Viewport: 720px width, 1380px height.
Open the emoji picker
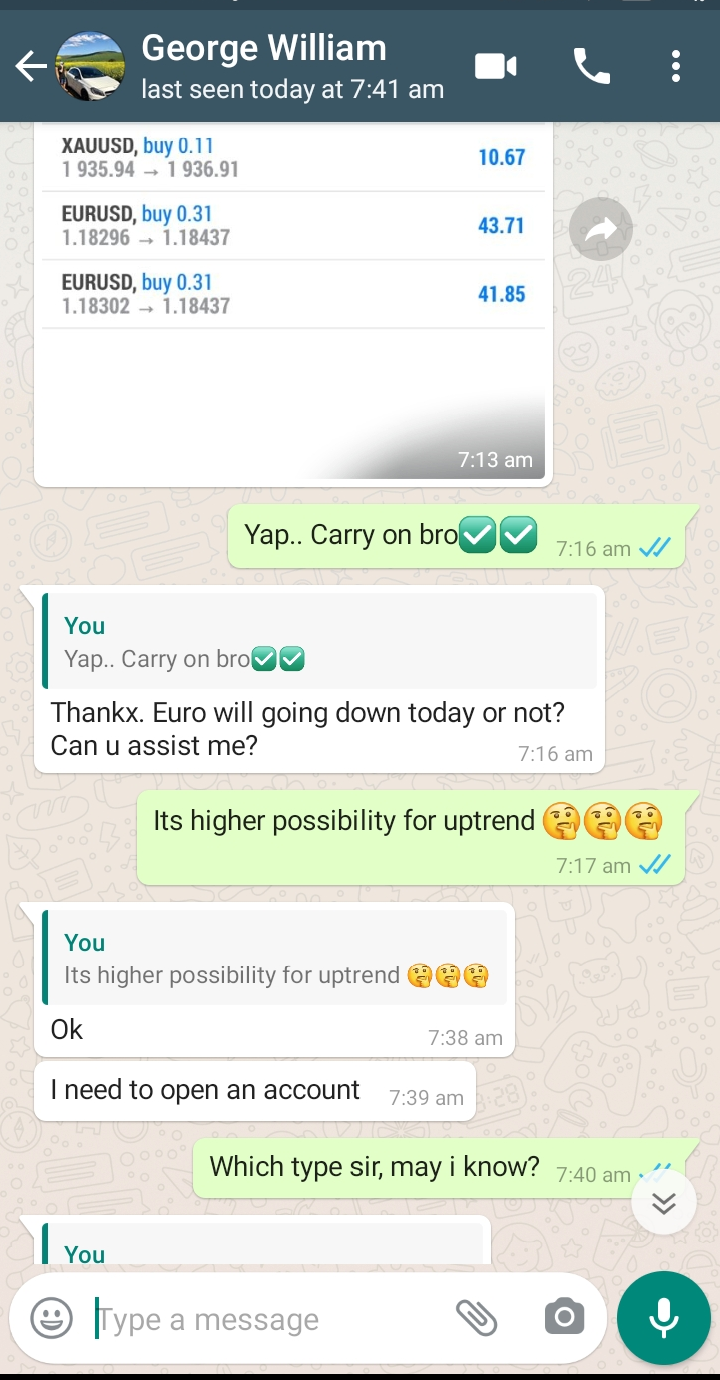click(x=51, y=1318)
